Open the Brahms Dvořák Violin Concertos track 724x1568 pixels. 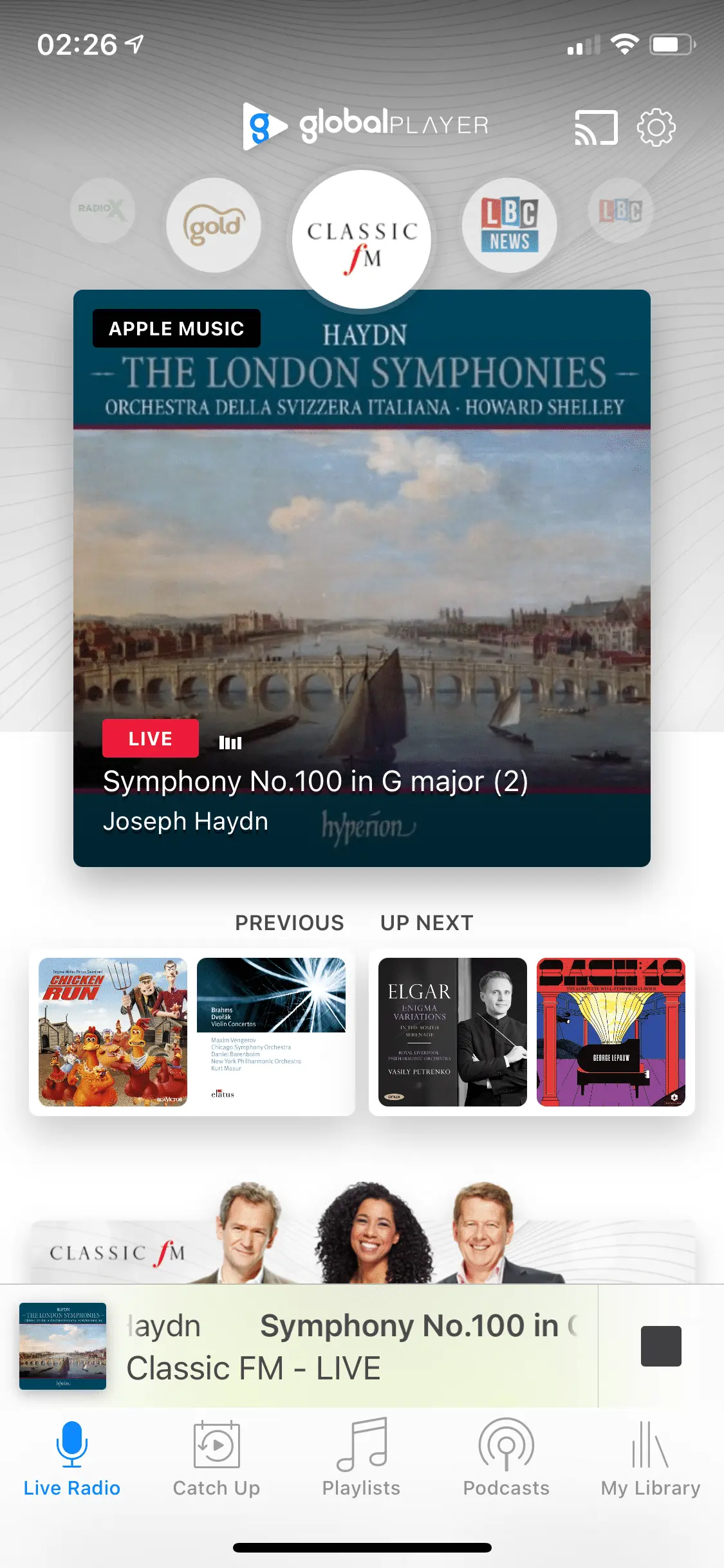271,1032
